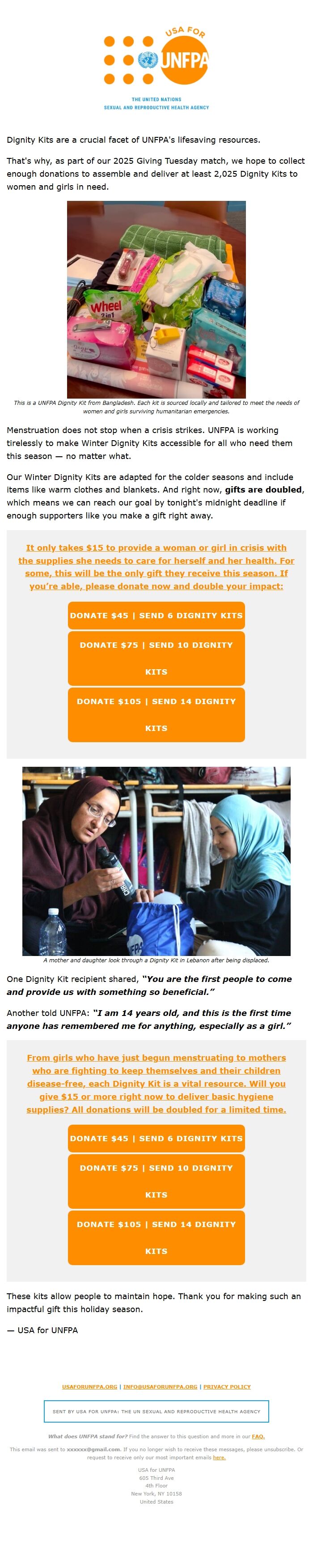Tap the 'here' link for fewer emails
This screenshot has width=313, height=1568.
coord(219,1457)
